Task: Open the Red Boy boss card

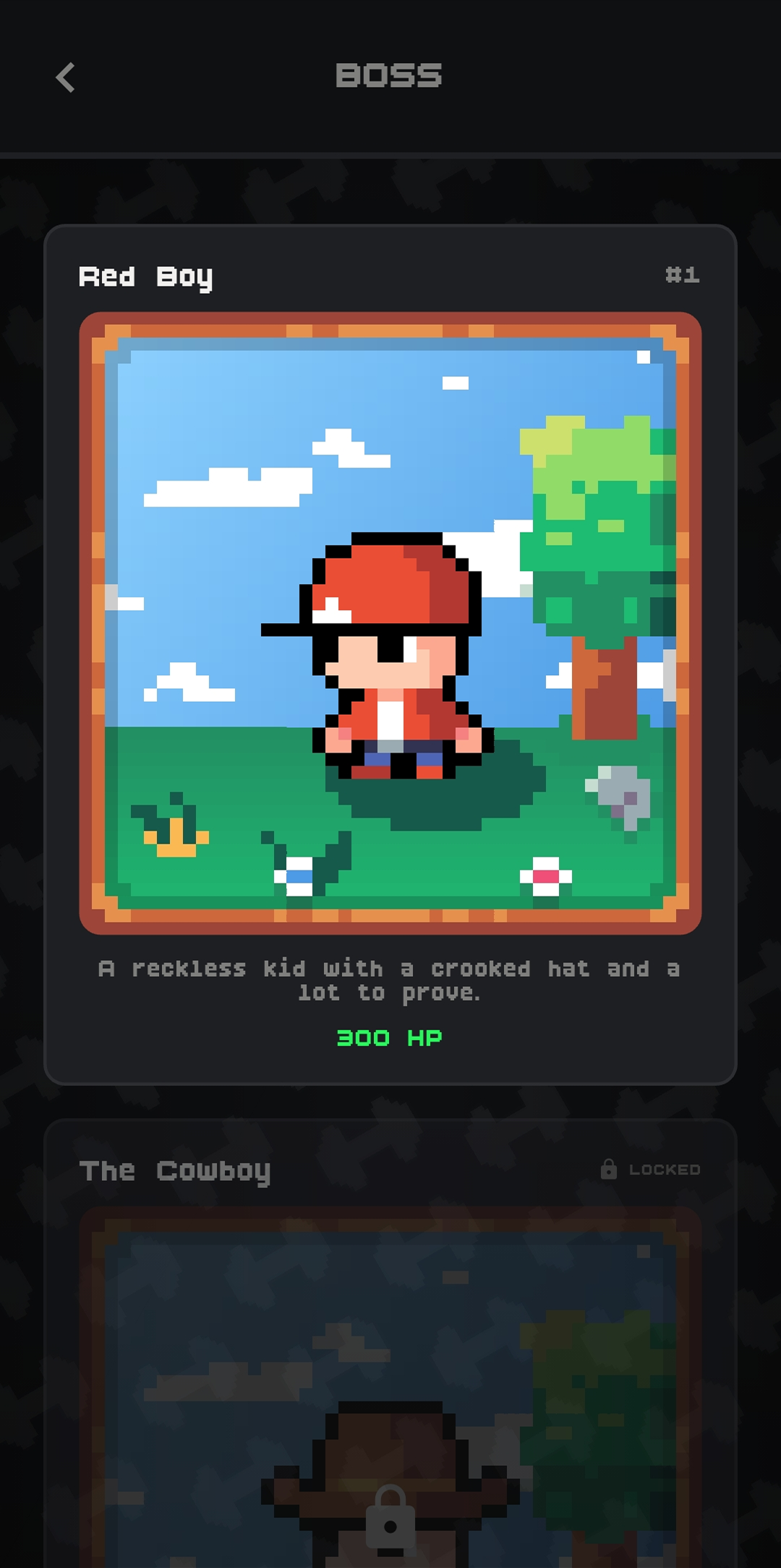Action: click(x=390, y=654)
